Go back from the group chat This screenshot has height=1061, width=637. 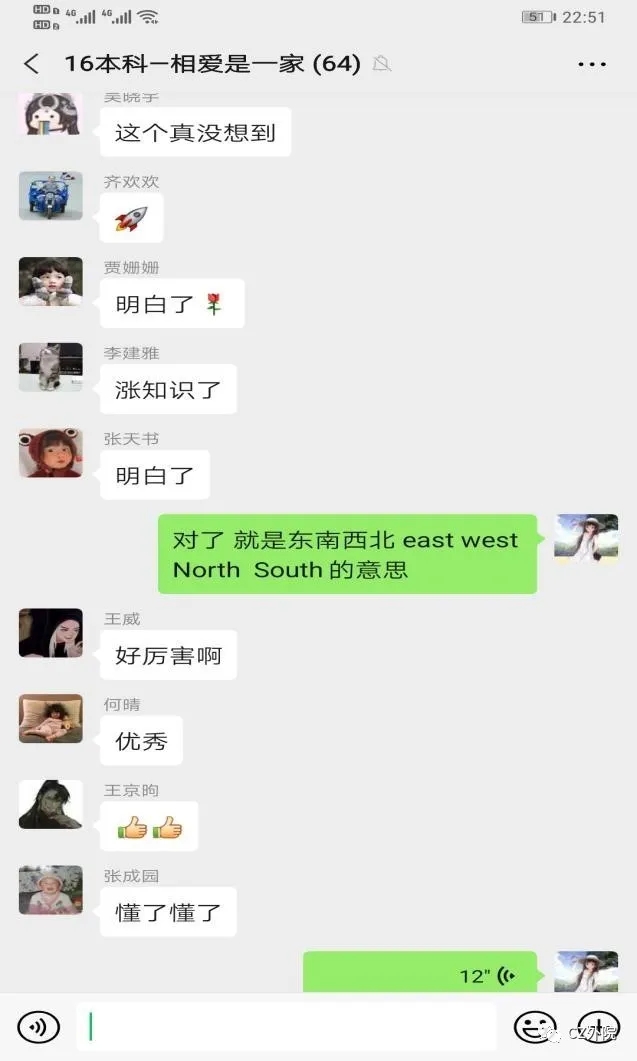31,64
